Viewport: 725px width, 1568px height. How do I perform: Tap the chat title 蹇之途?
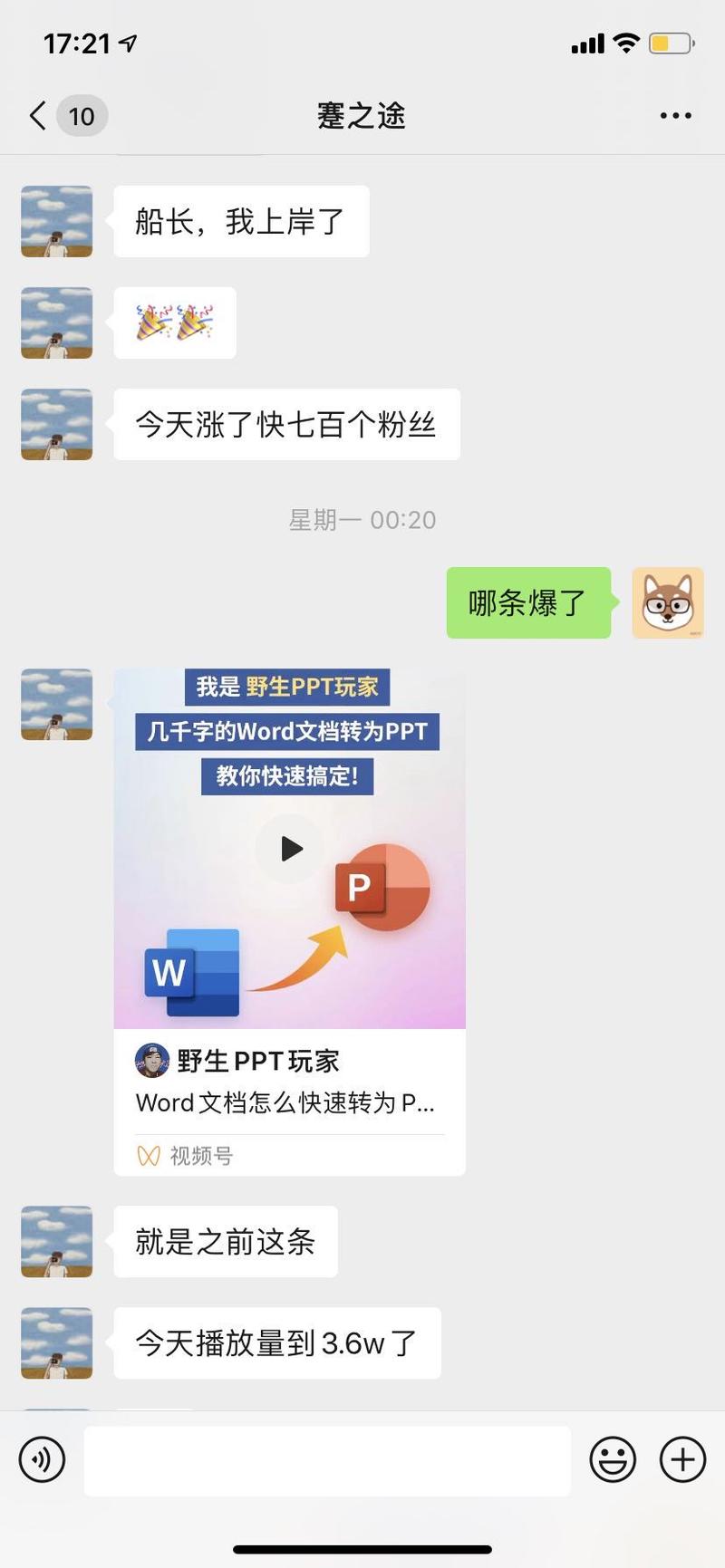(362, 115)
